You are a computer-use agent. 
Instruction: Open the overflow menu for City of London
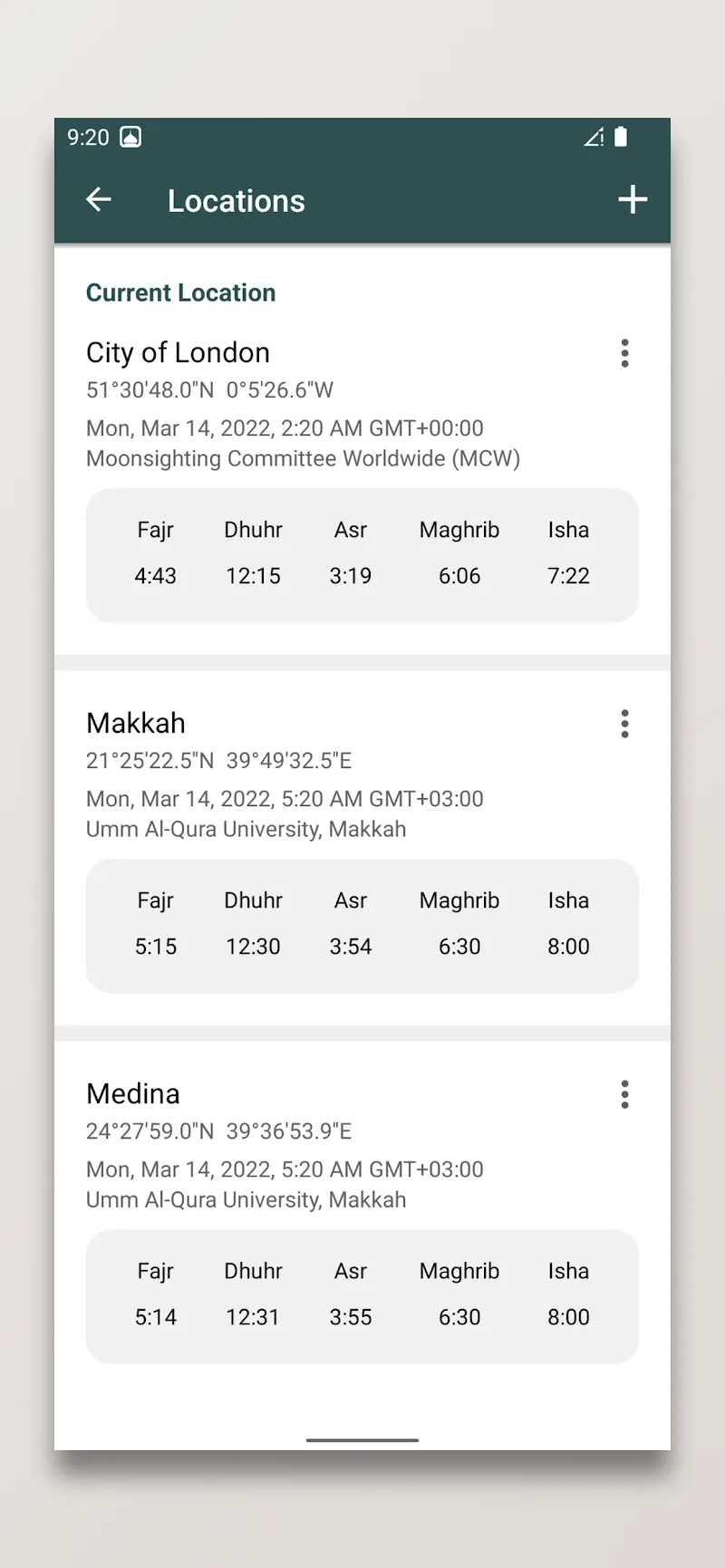click(624, 353)
